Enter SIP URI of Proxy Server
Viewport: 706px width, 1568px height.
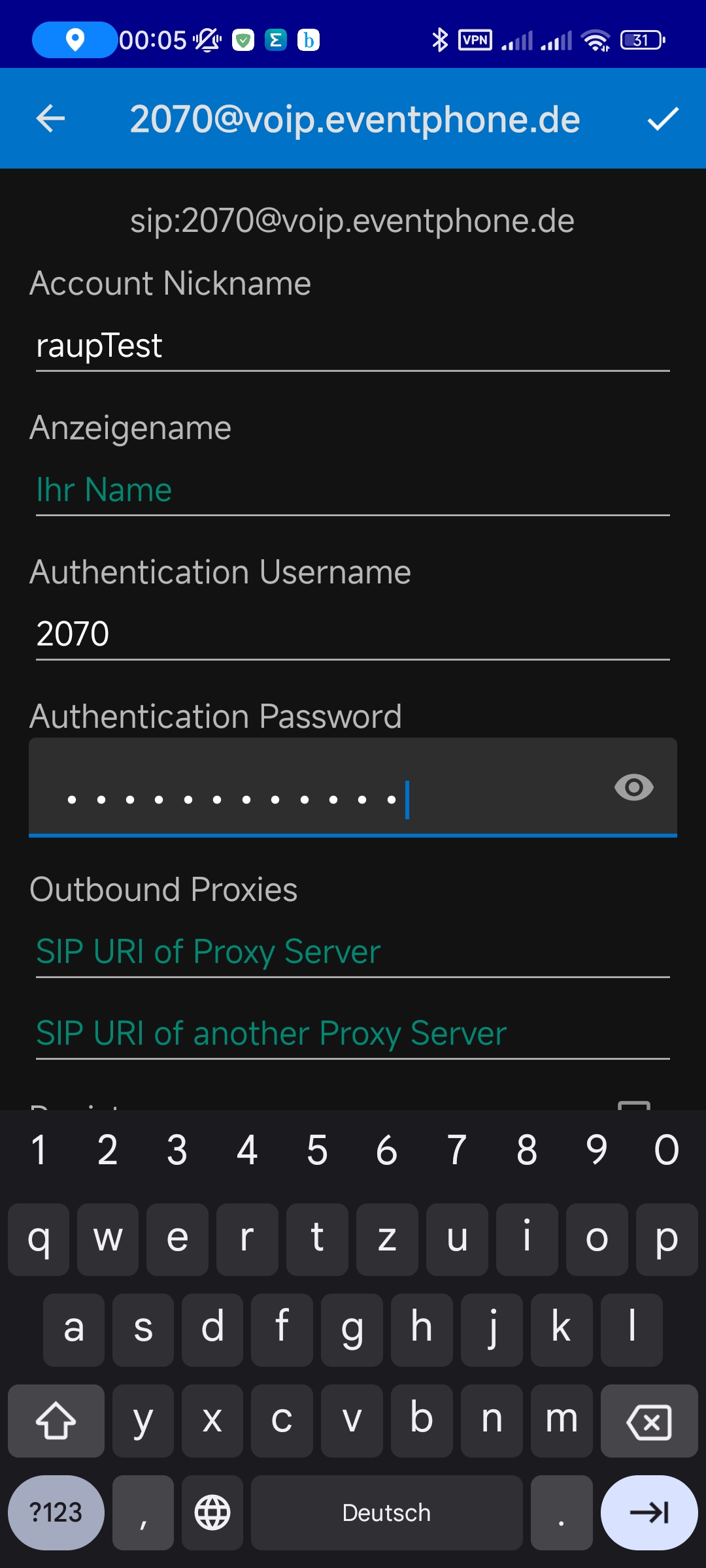(353, 952)
